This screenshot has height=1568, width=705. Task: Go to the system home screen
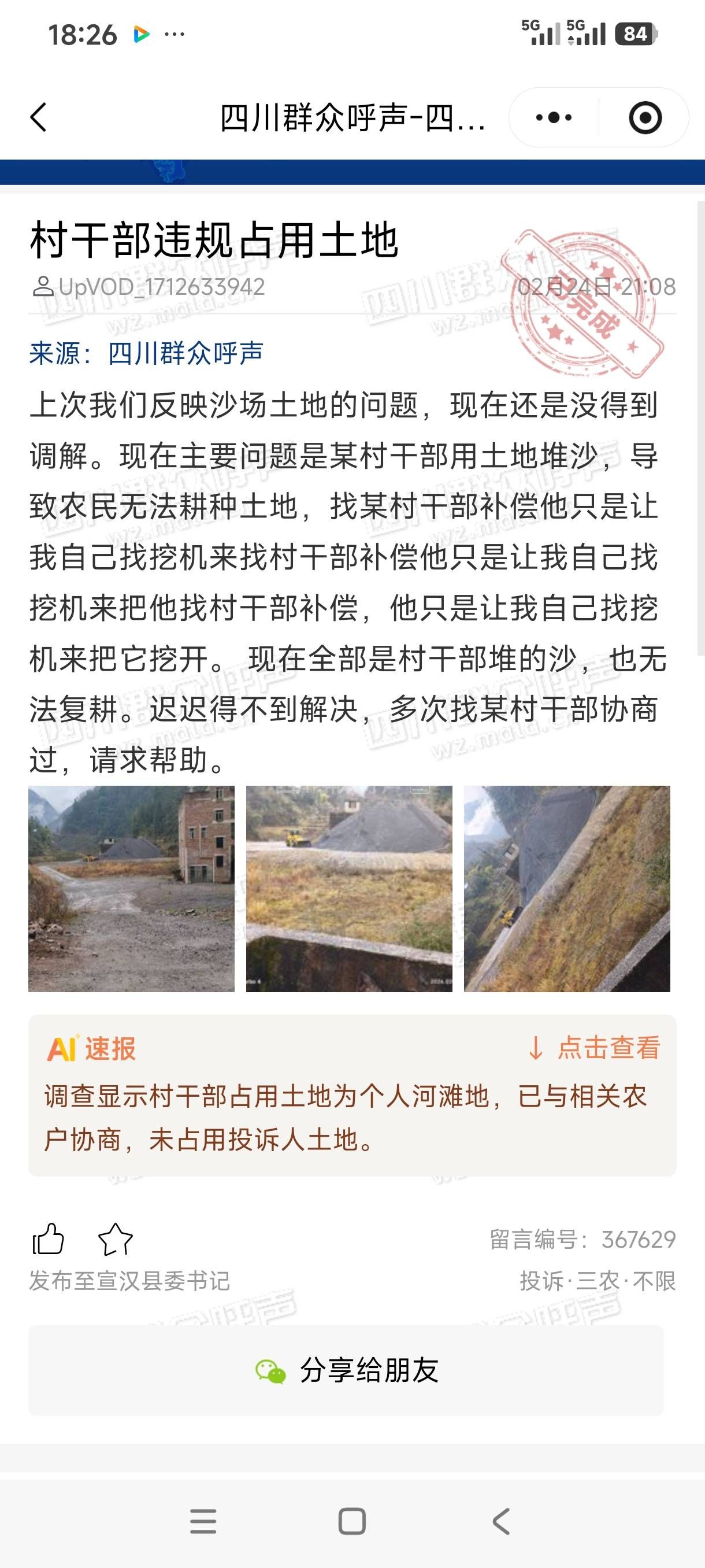[352, 1521]
